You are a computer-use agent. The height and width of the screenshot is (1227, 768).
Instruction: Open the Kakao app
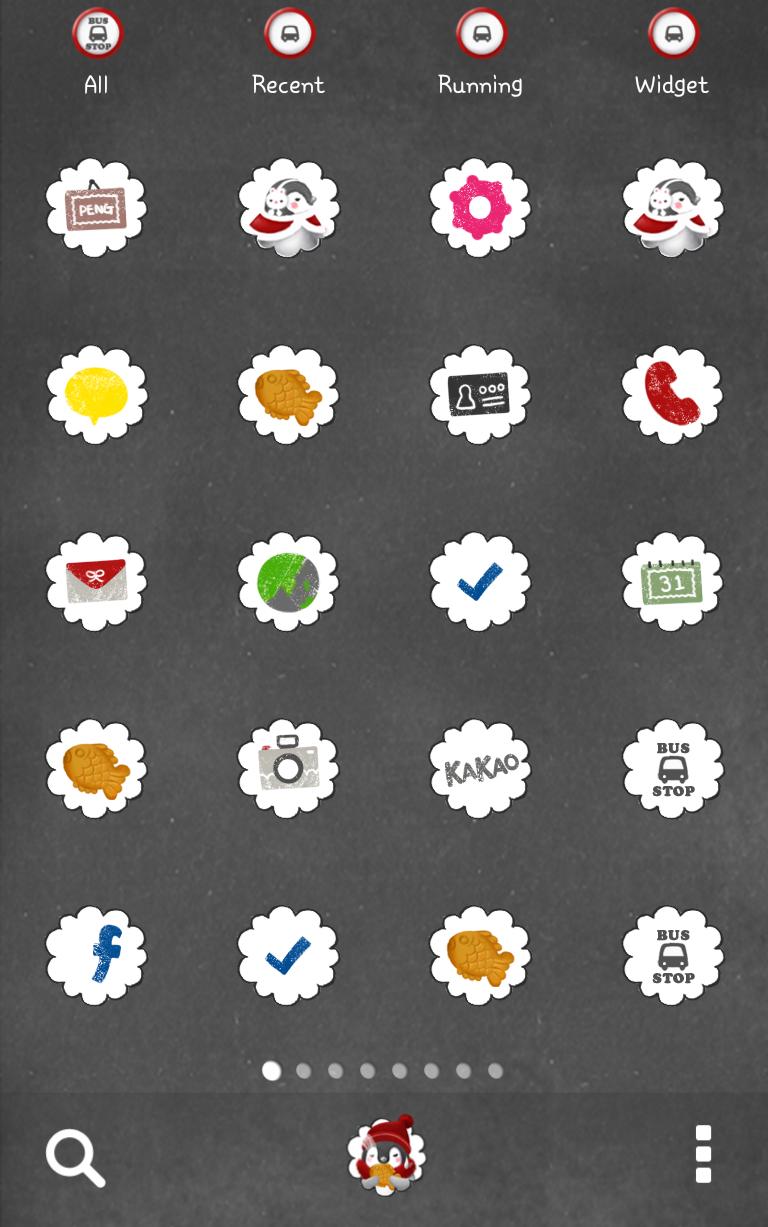click(x=480, y=768)
